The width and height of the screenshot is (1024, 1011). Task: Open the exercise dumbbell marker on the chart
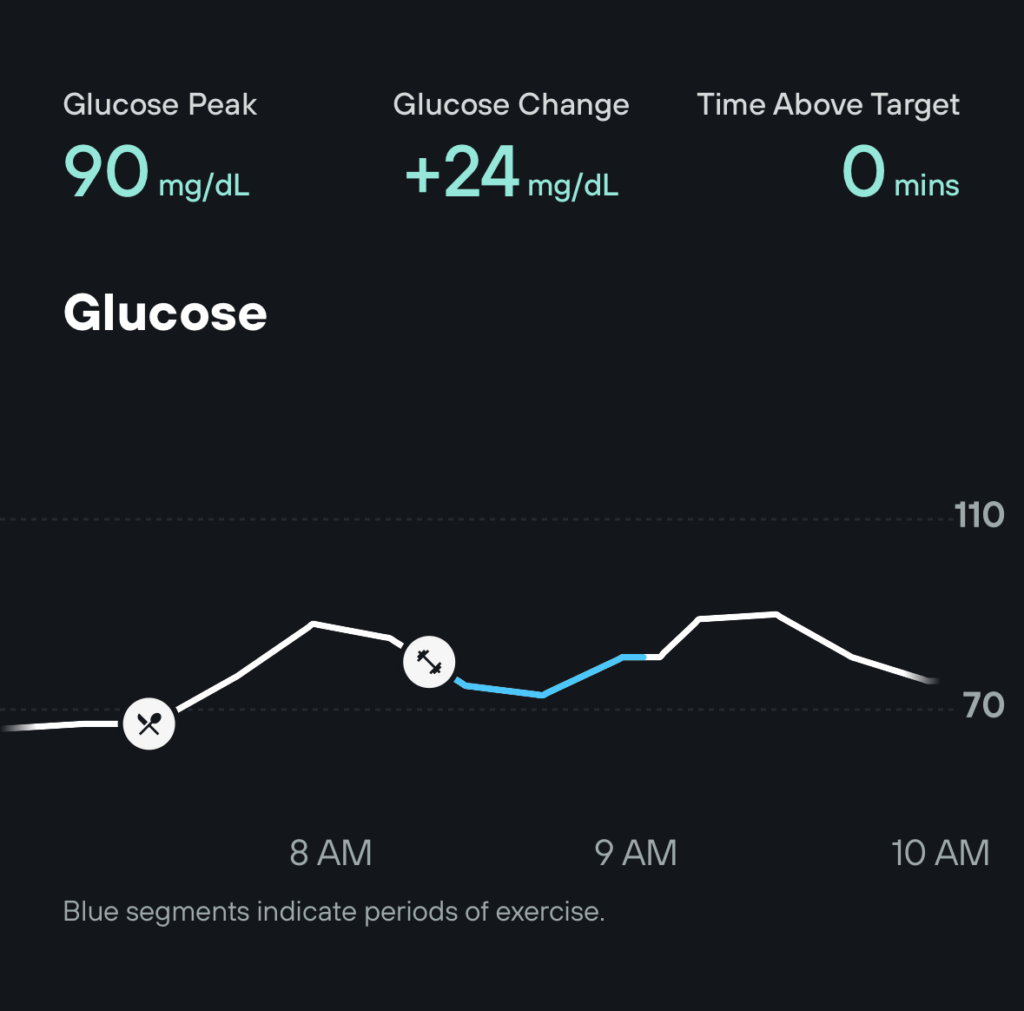[429, 662]
